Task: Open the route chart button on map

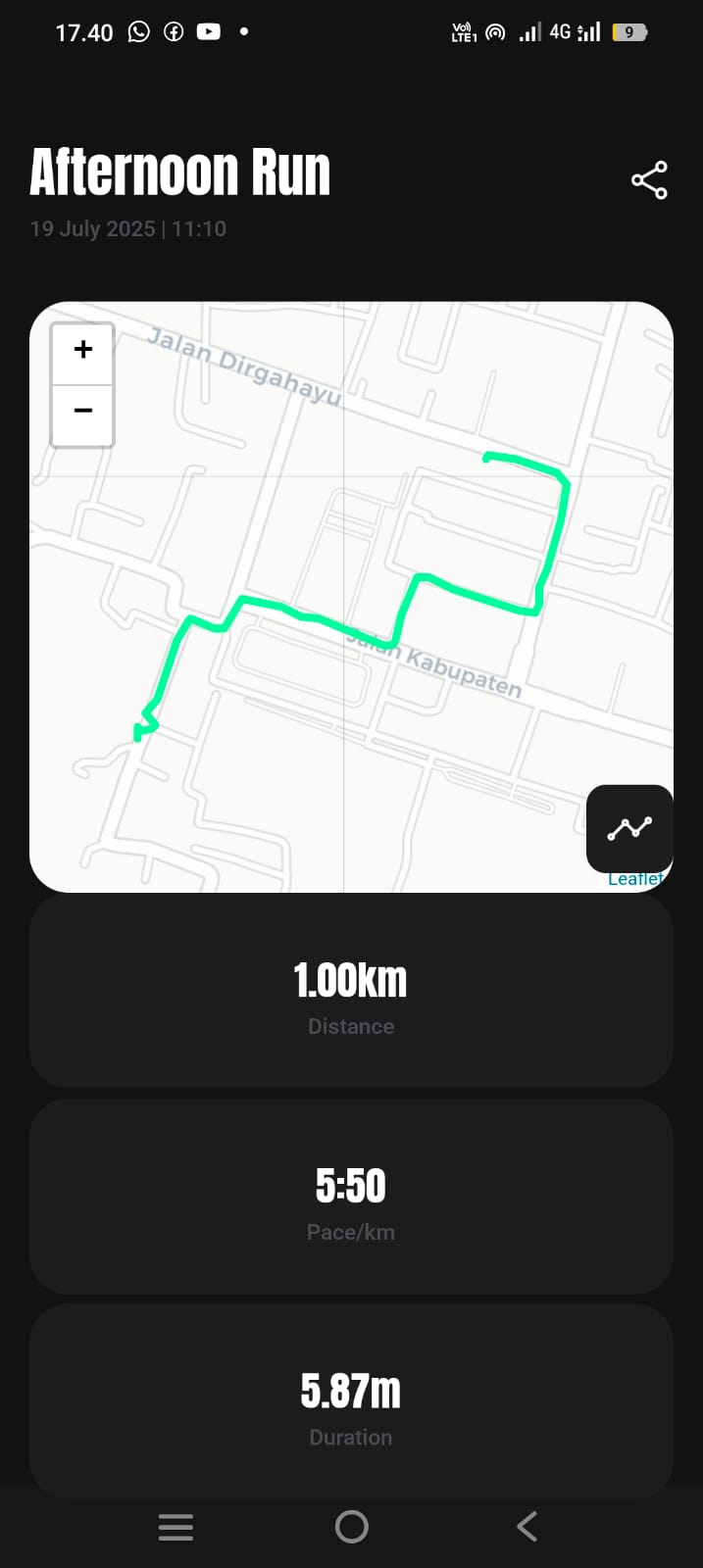Action: pyautogui.click(x=629, y=828)
